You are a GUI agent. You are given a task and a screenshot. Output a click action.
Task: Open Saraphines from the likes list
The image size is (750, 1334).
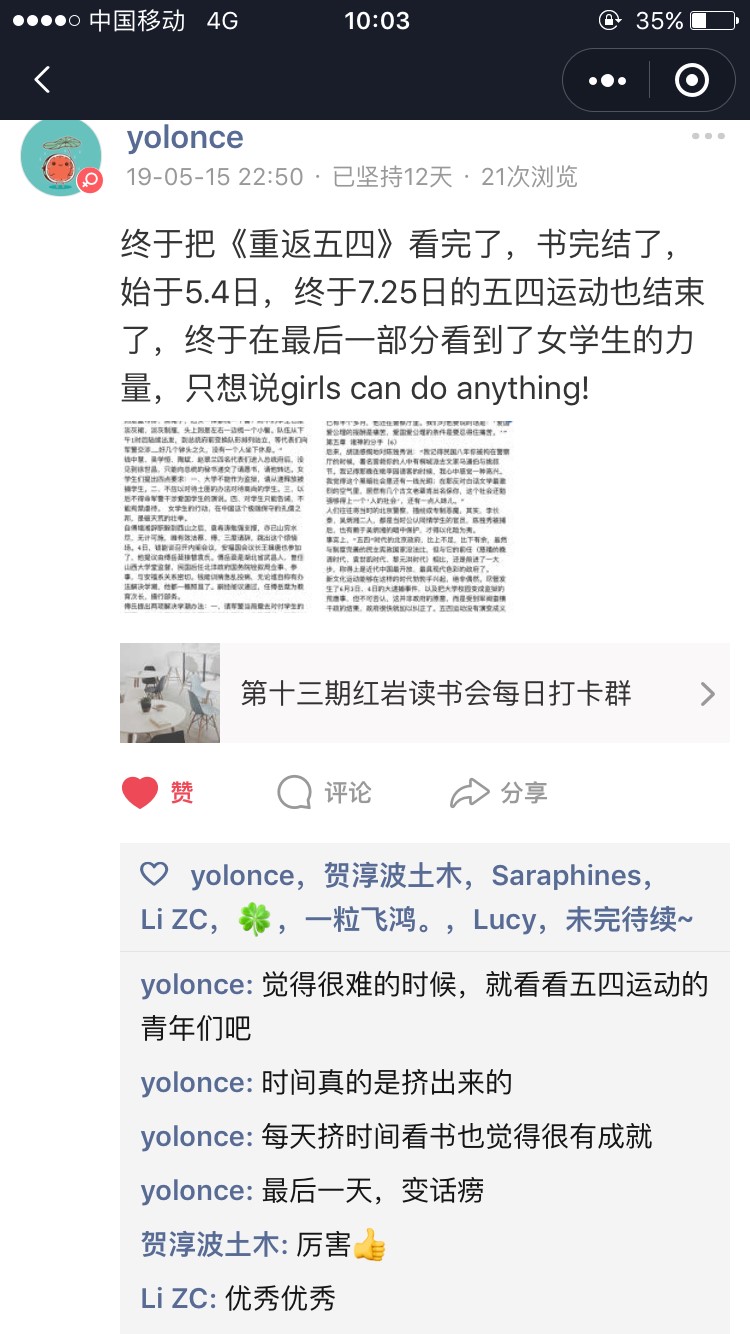point(566,875)
